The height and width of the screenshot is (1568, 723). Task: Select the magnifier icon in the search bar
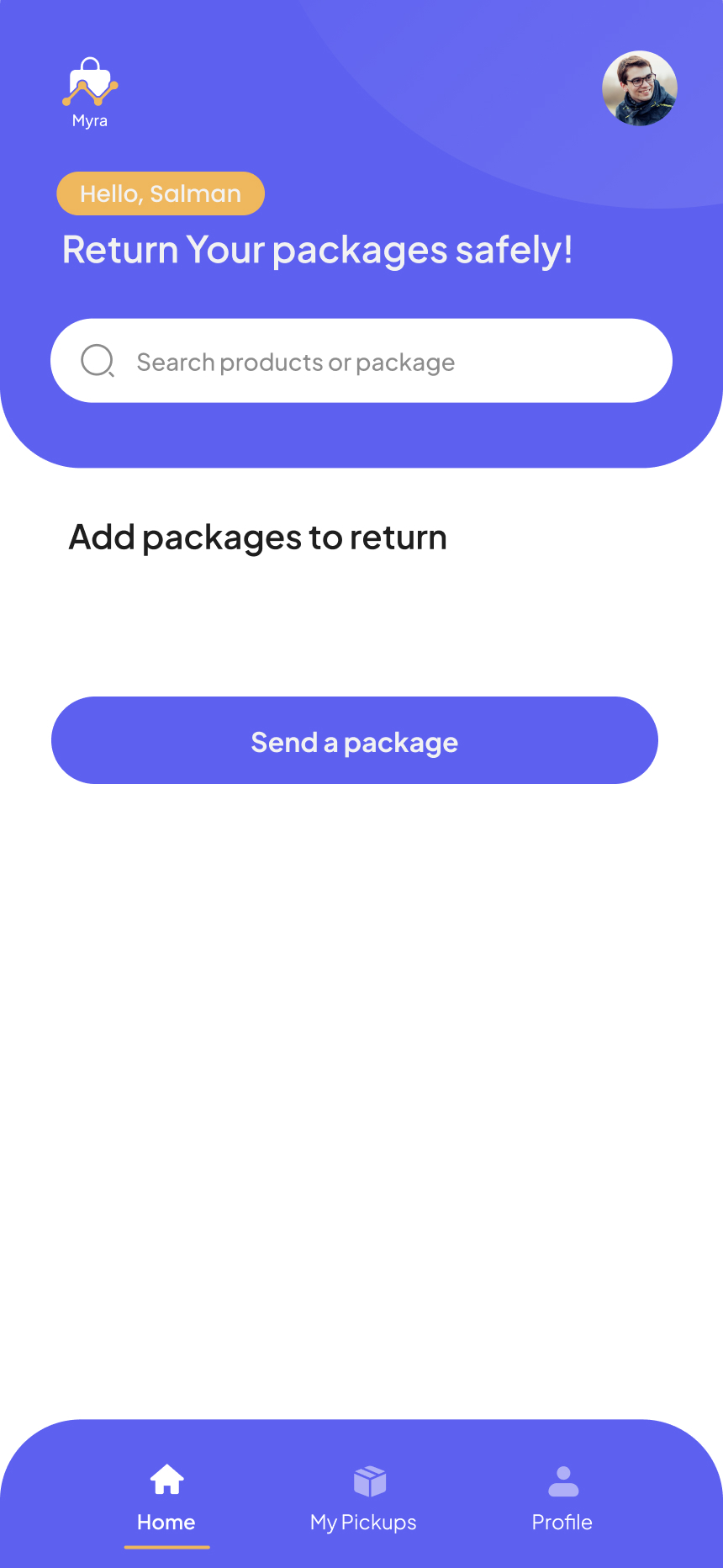click(x=98, y=360)
